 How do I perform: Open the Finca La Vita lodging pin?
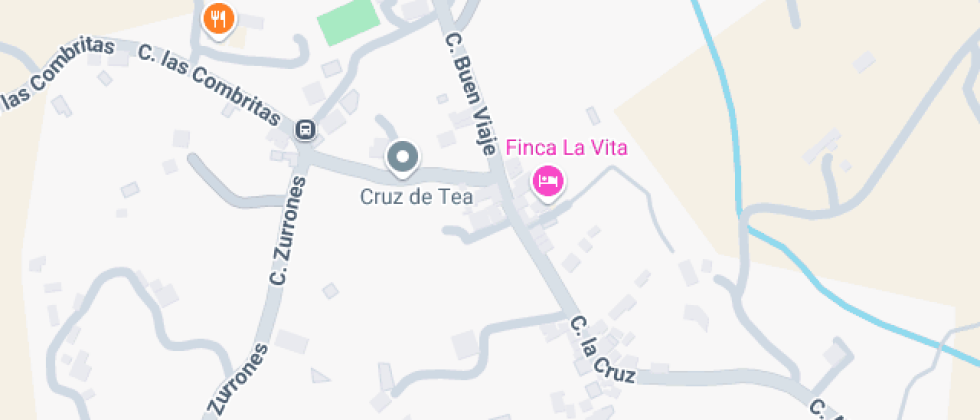pyautogui.click(x=548, y=182)
